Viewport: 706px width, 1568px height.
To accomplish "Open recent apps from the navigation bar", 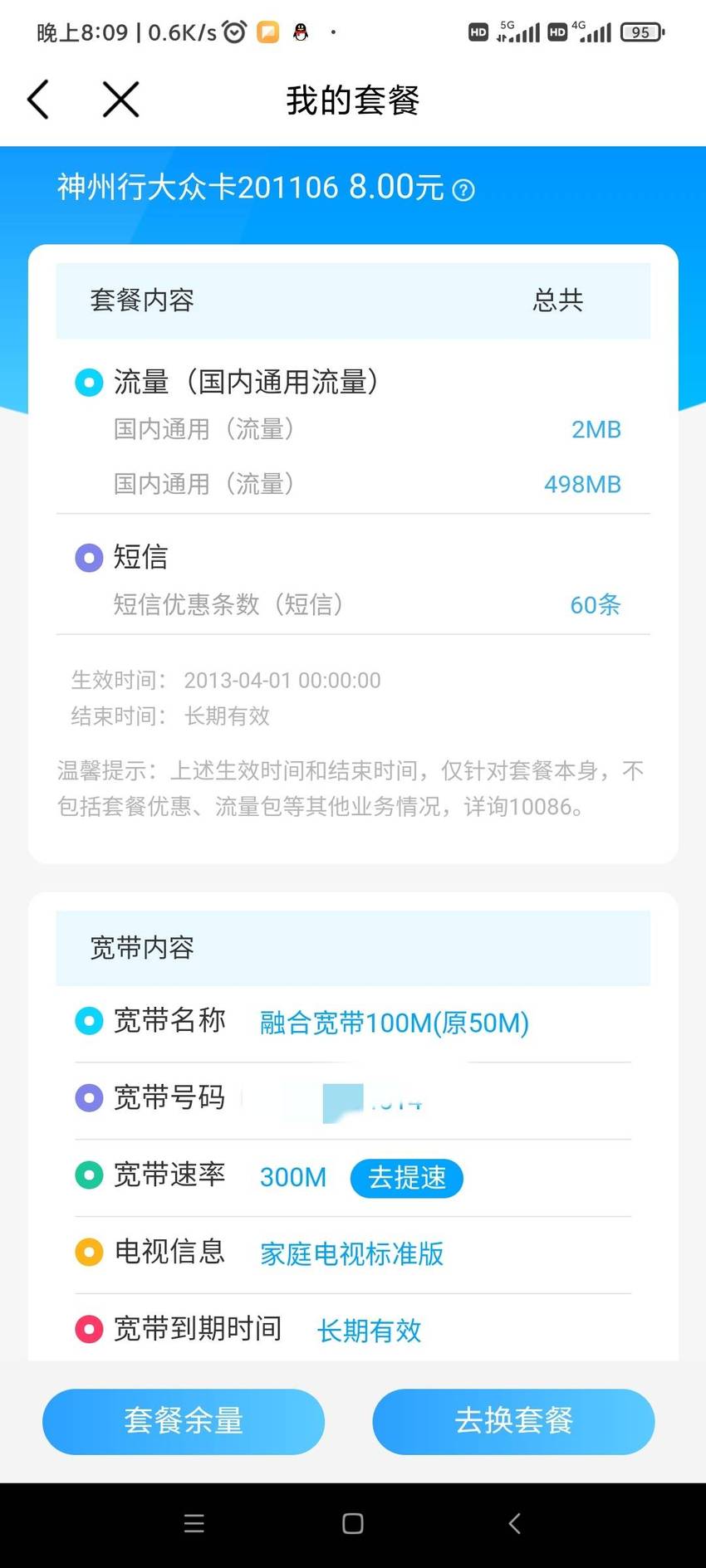I will tap(194, 1523).
